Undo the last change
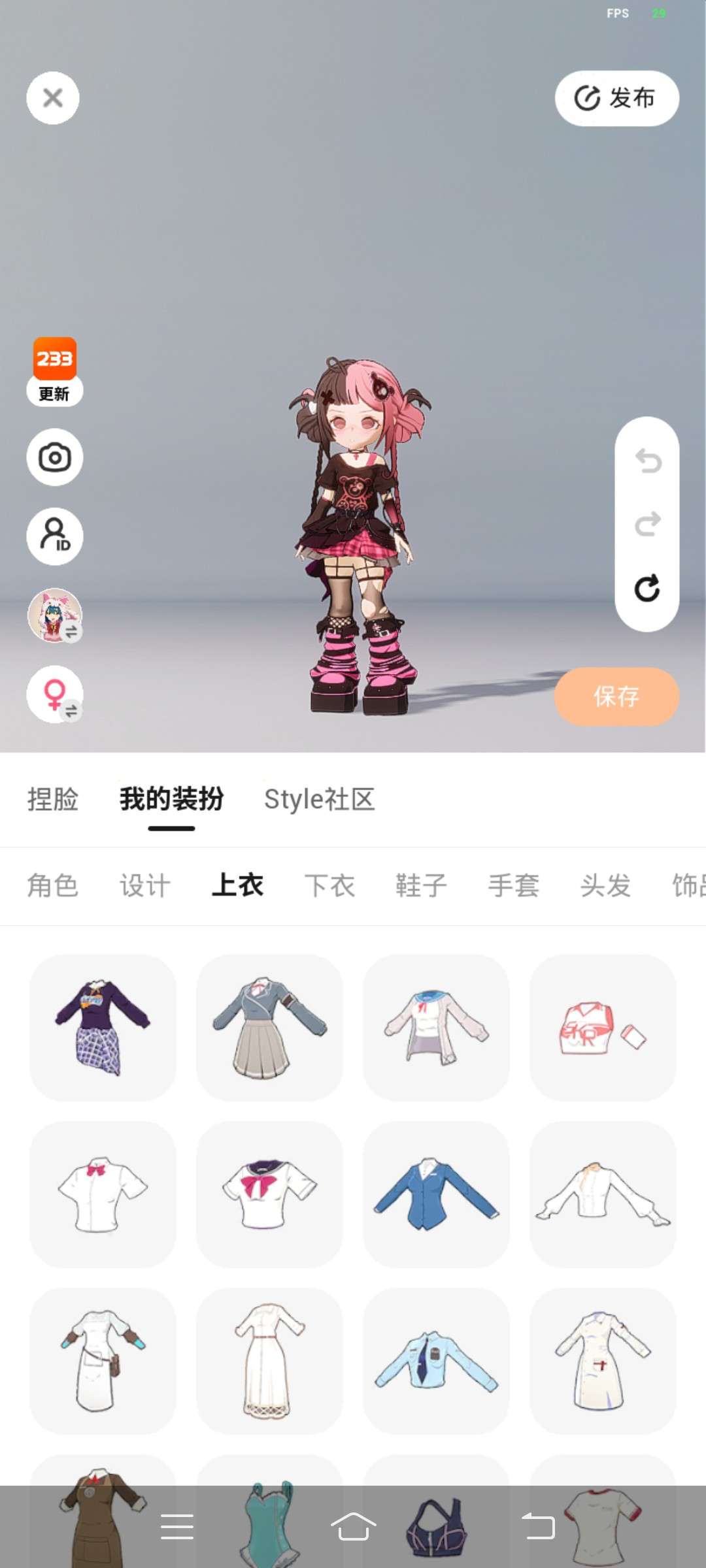Image resolution: width=706 pixels, height=1568 pixels. (x=648, y=461)
